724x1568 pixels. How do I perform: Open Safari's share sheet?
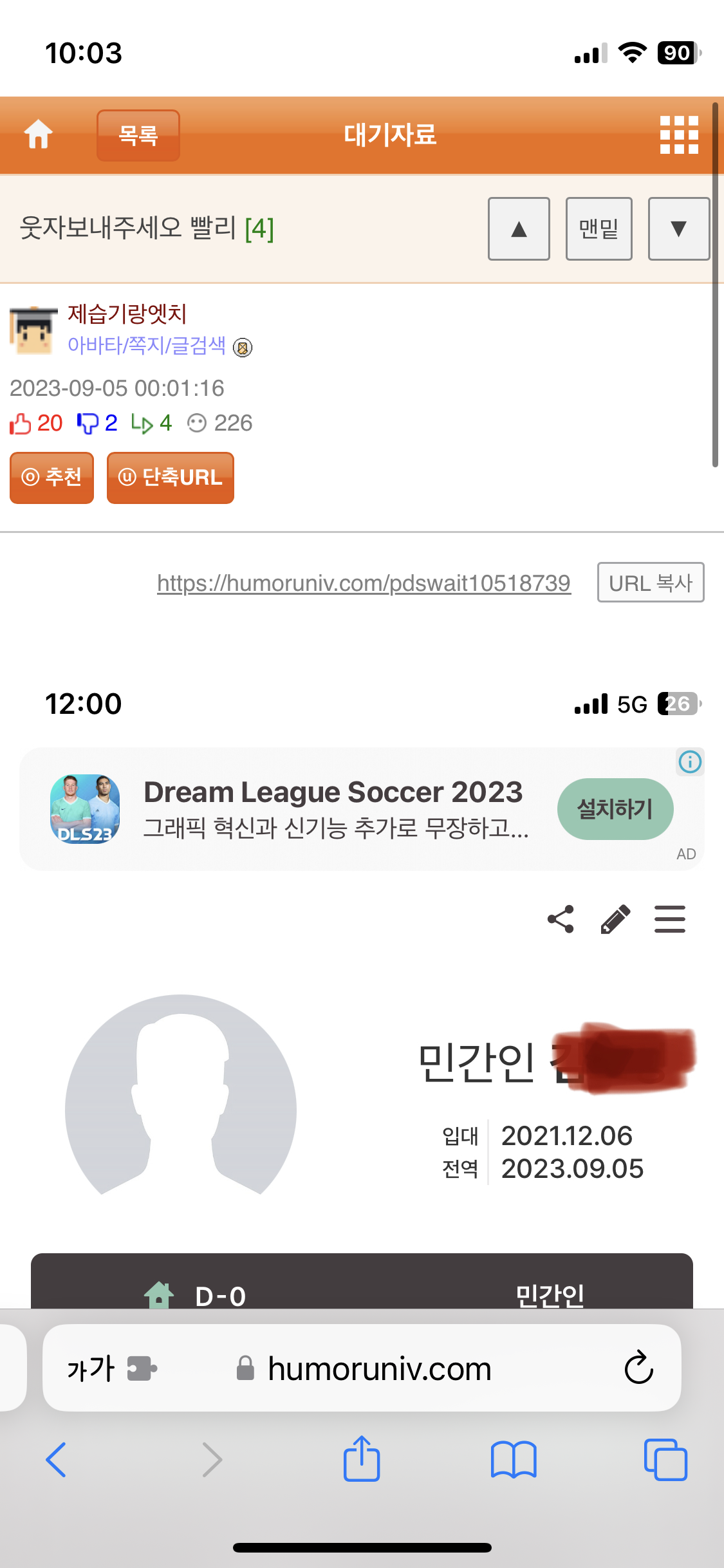362,1460
